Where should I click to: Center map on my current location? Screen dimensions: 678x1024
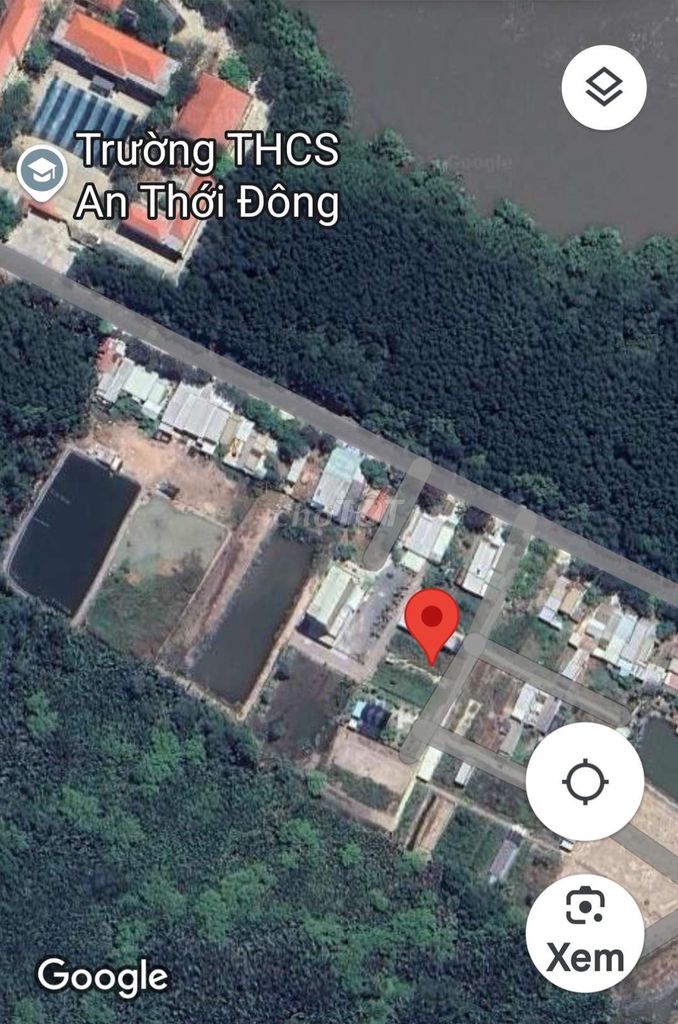click(x=585, y=782)
